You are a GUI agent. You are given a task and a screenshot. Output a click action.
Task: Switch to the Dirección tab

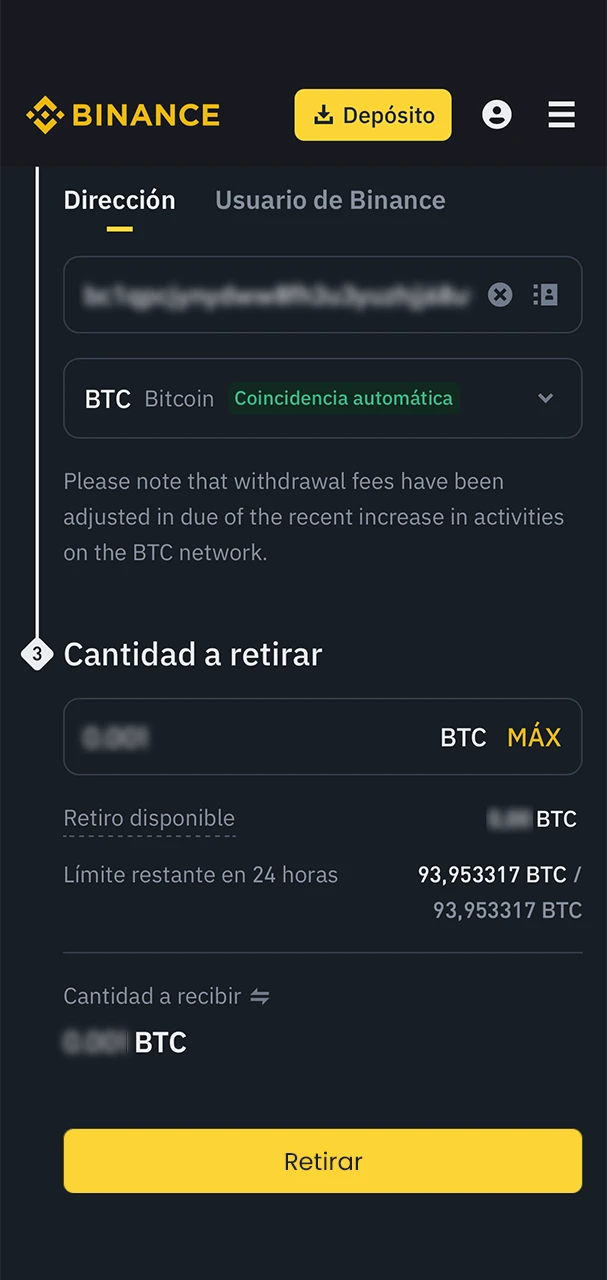pyautogui.click(x=119, y=200)
